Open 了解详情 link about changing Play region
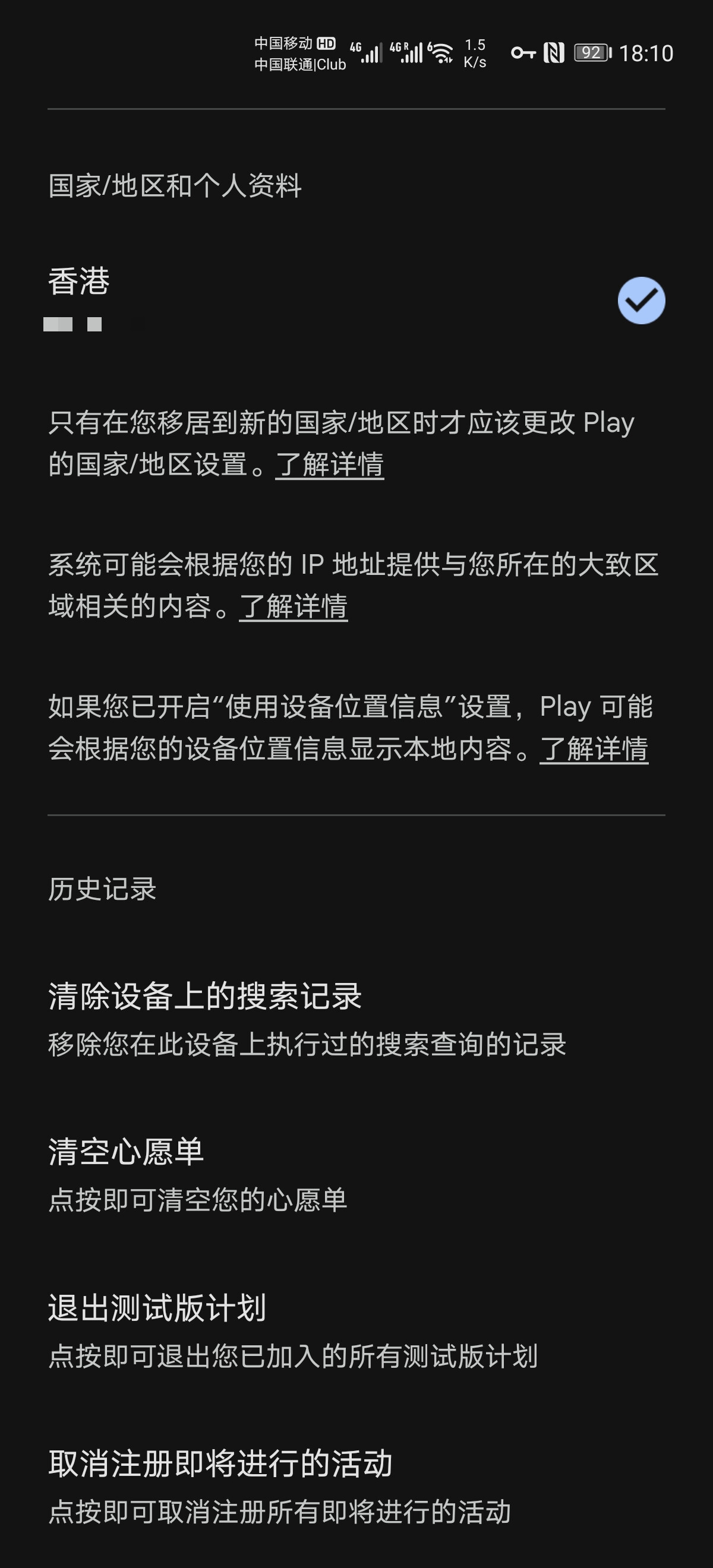713x1568 pixels. 329,464
